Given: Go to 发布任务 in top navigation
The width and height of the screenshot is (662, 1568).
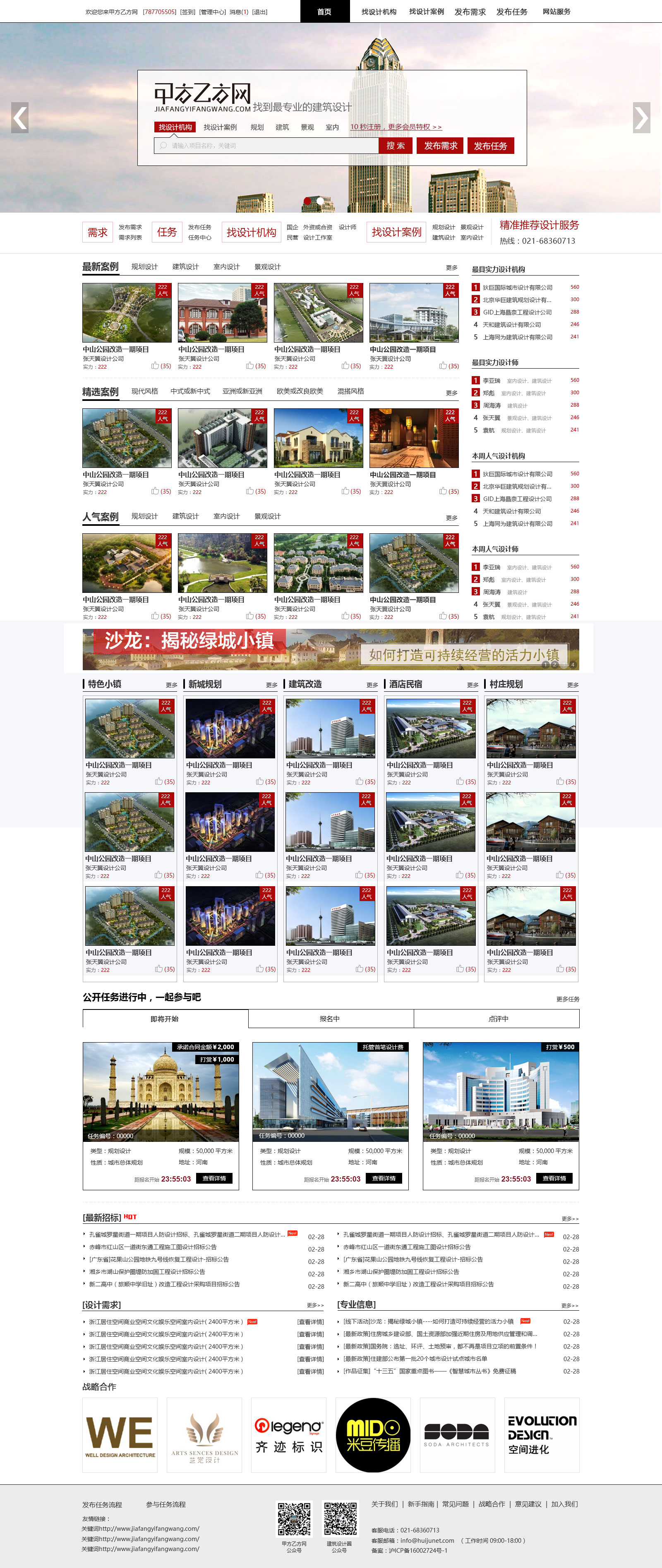Looking at the screenshot, I should point(511,12).
